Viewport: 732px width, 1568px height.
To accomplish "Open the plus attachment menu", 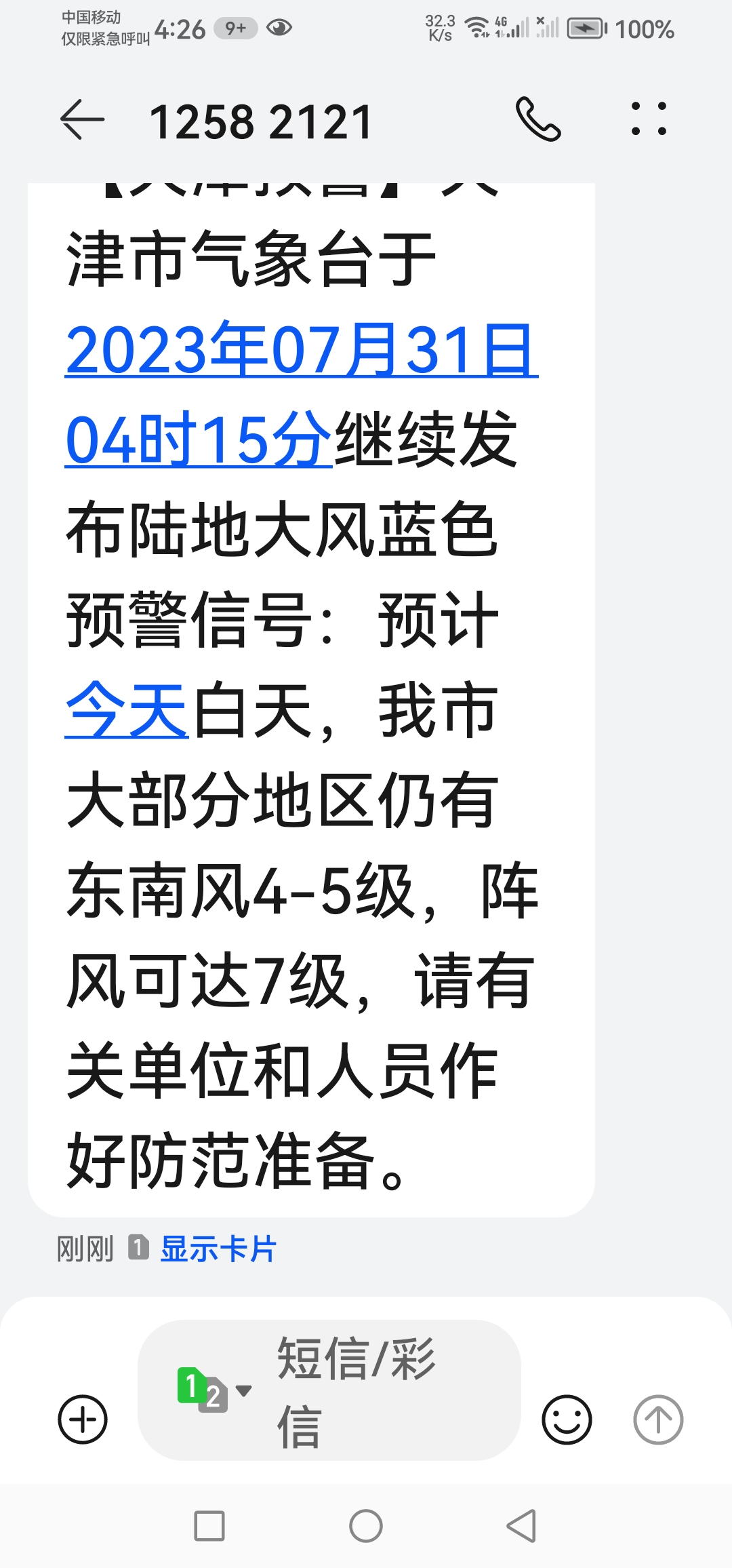I will [83, 1419].
